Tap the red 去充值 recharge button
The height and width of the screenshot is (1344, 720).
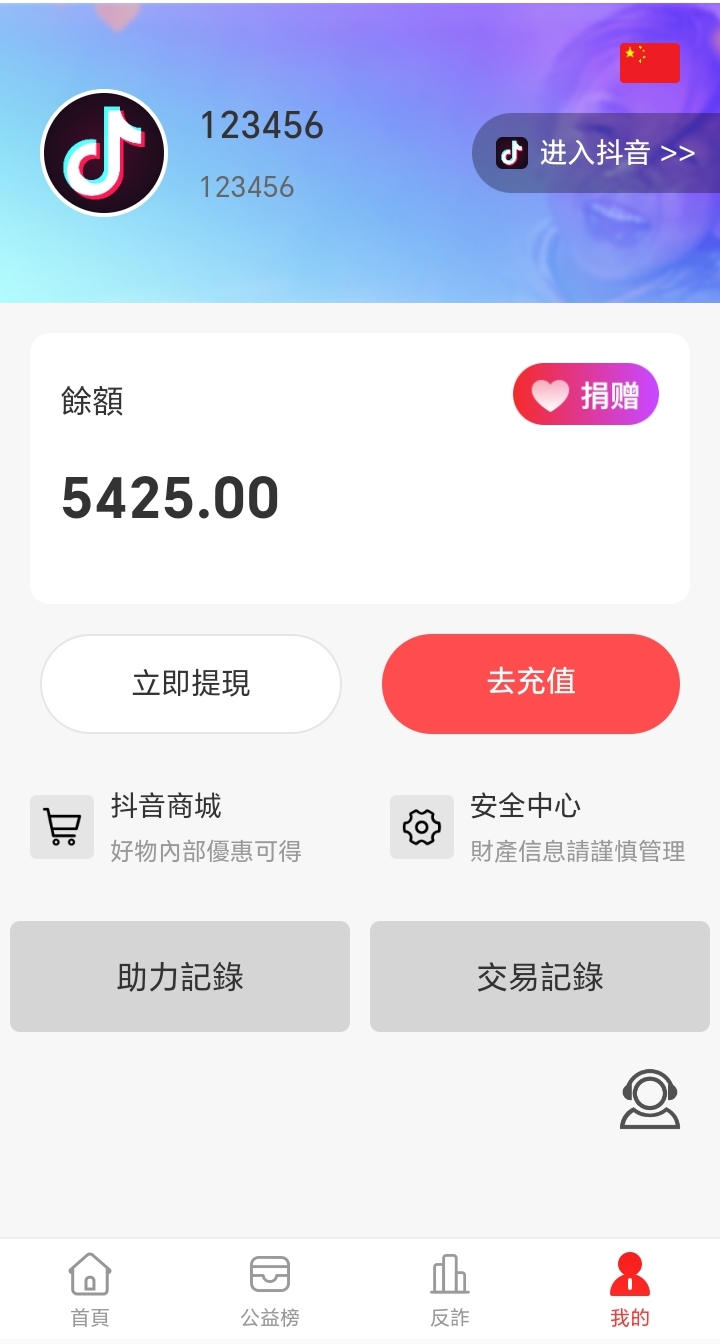point(530,683)
